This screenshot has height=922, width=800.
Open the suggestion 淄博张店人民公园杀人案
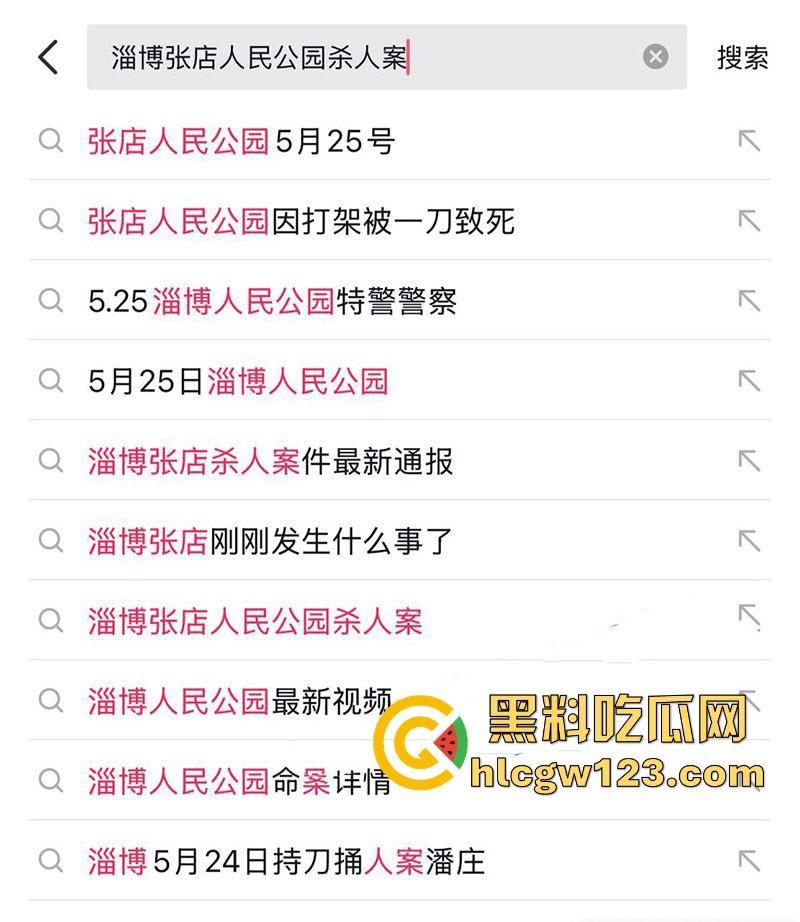(x=255, y=620)
